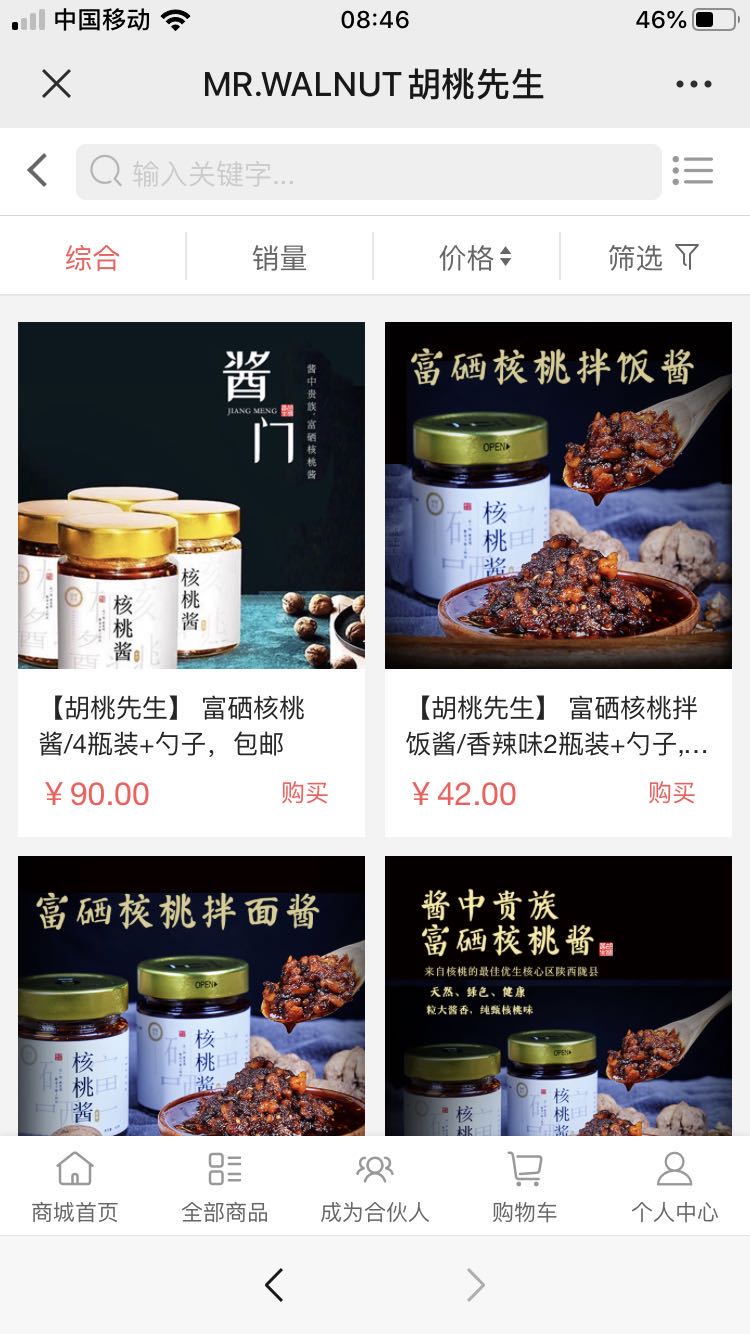Image resolution: width=750 pixels, height=1334 pixels.
Task: Open the 富硒核桃酱 4瓶装 product card
Action: point(191,496)
